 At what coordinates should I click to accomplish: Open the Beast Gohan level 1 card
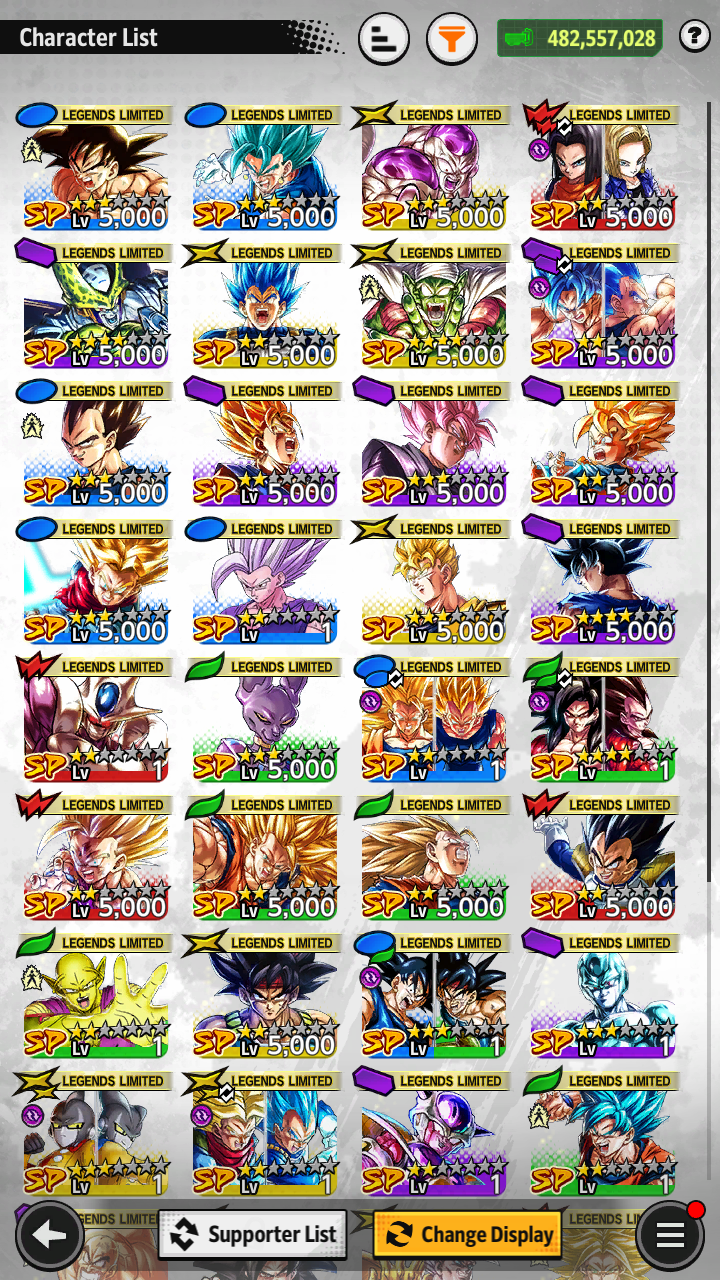tap(265, 581)
